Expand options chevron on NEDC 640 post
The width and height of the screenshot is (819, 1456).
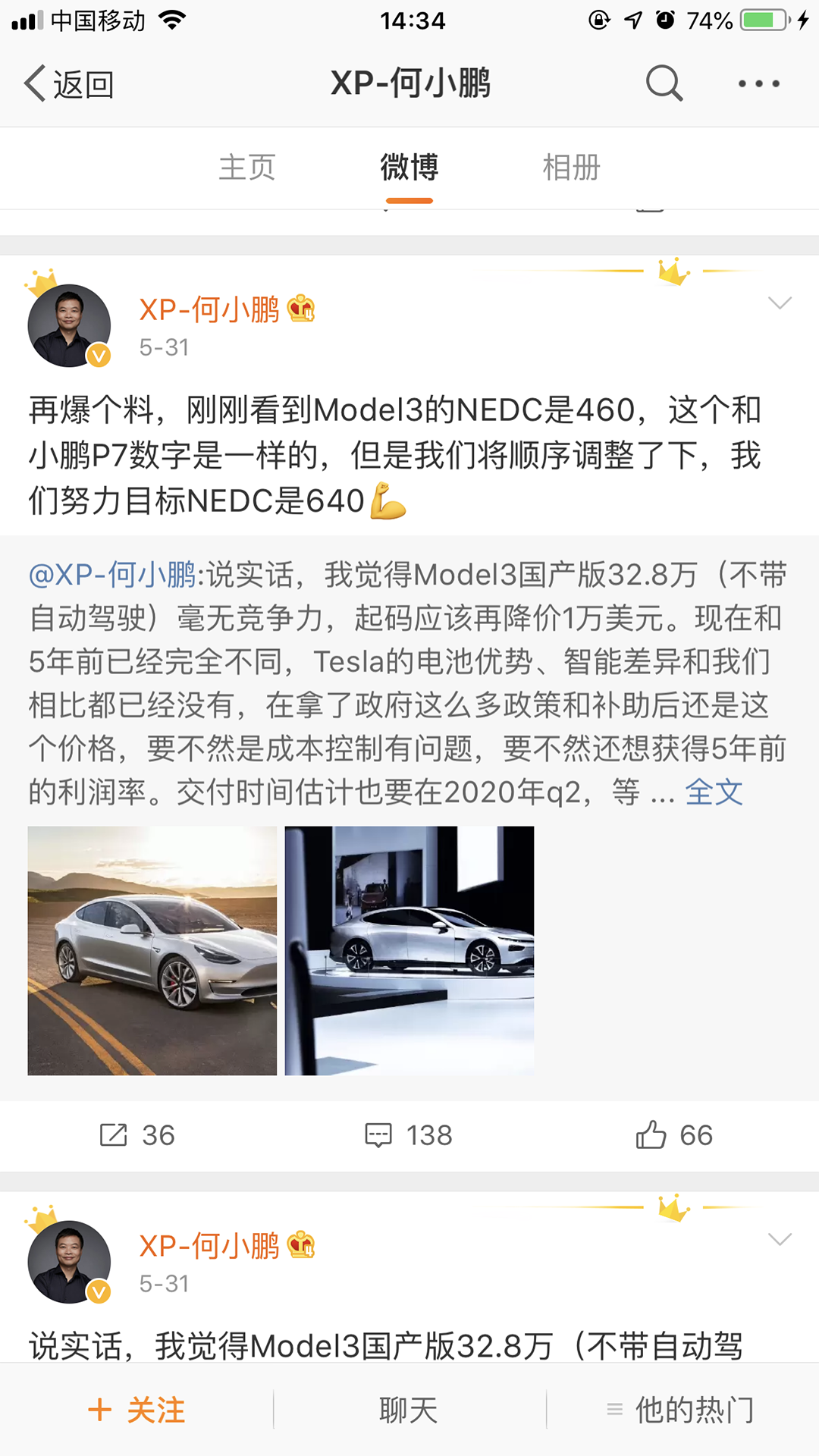780,303
